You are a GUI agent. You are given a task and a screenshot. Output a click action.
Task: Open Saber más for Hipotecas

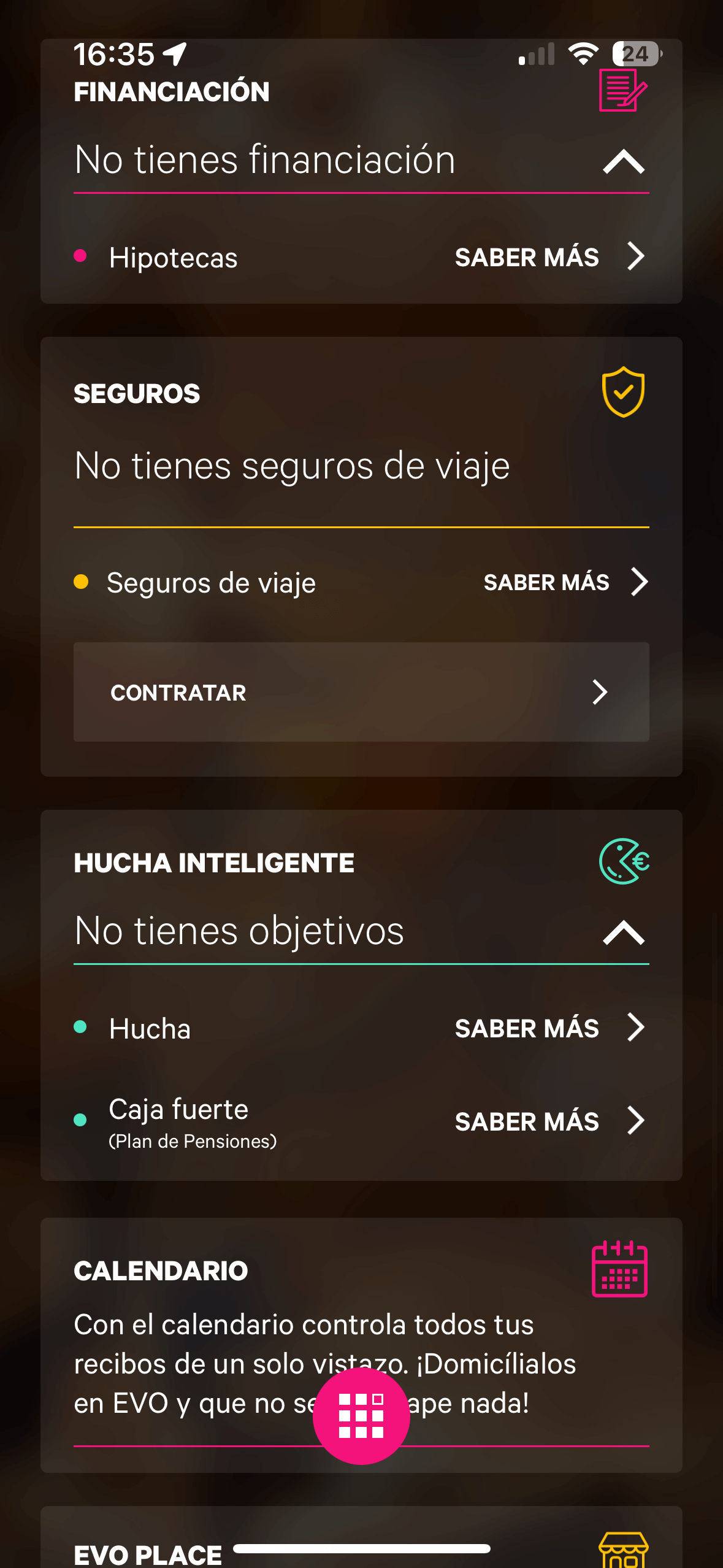point(549,257)
